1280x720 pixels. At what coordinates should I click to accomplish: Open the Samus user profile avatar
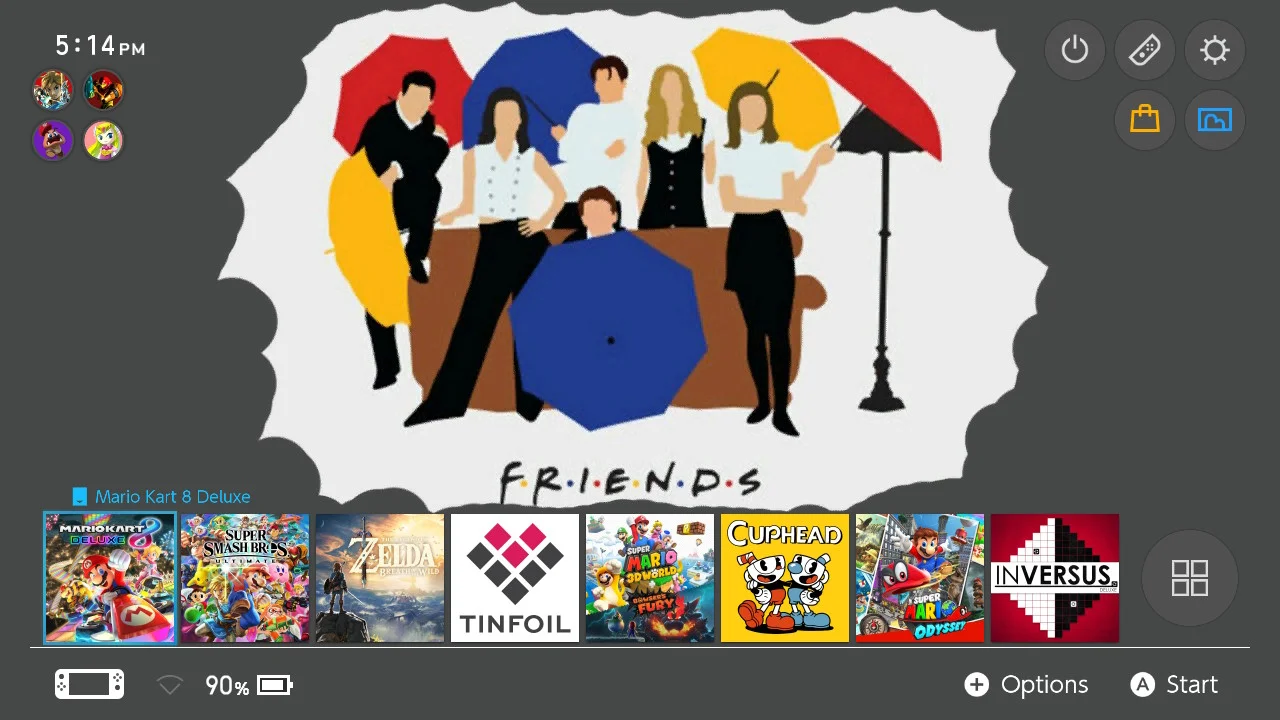pos(103,90)
